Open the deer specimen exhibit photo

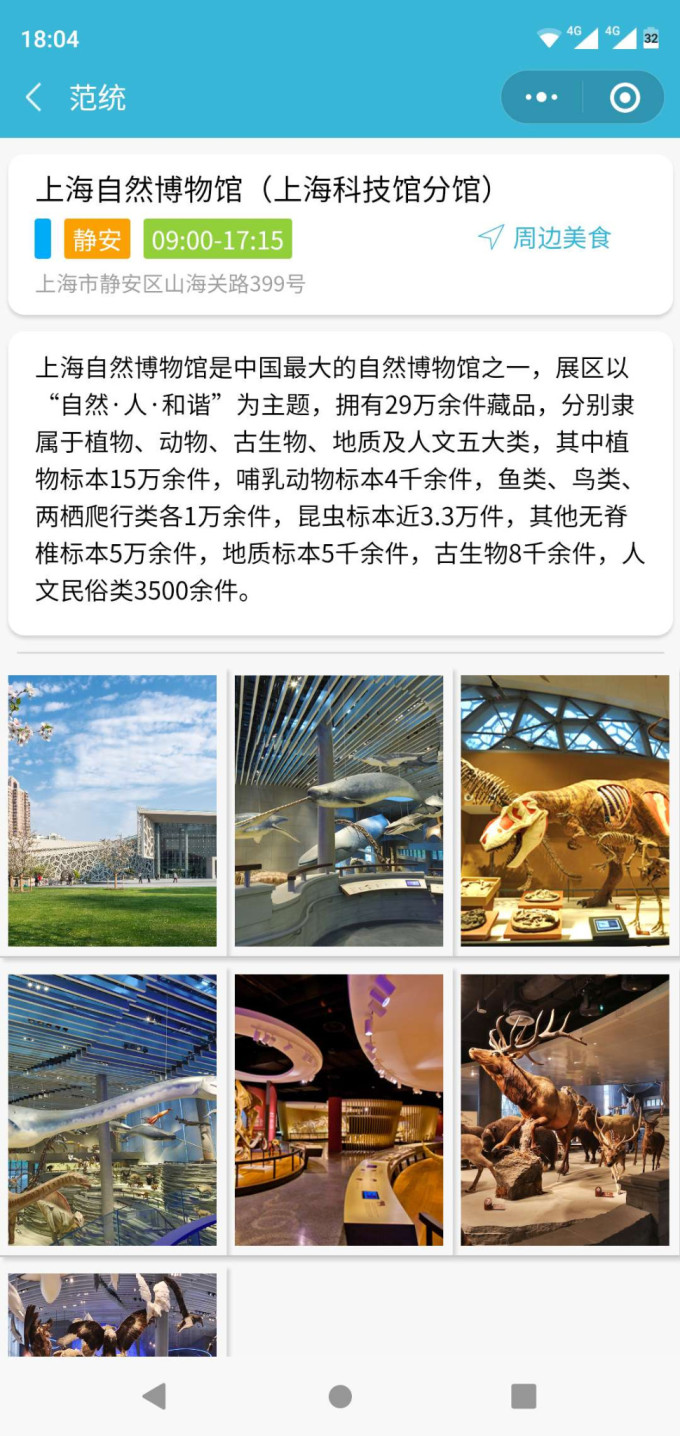[x=565, y=1110]
